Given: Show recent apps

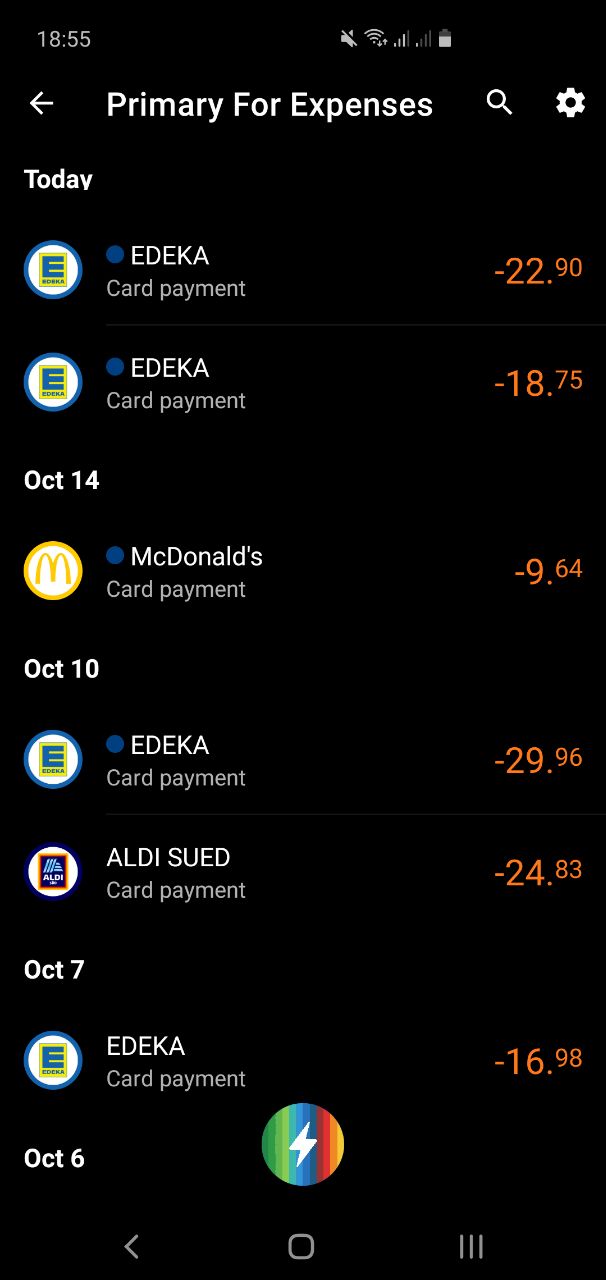Looking at the screenshot, I should pos(471,1246).
